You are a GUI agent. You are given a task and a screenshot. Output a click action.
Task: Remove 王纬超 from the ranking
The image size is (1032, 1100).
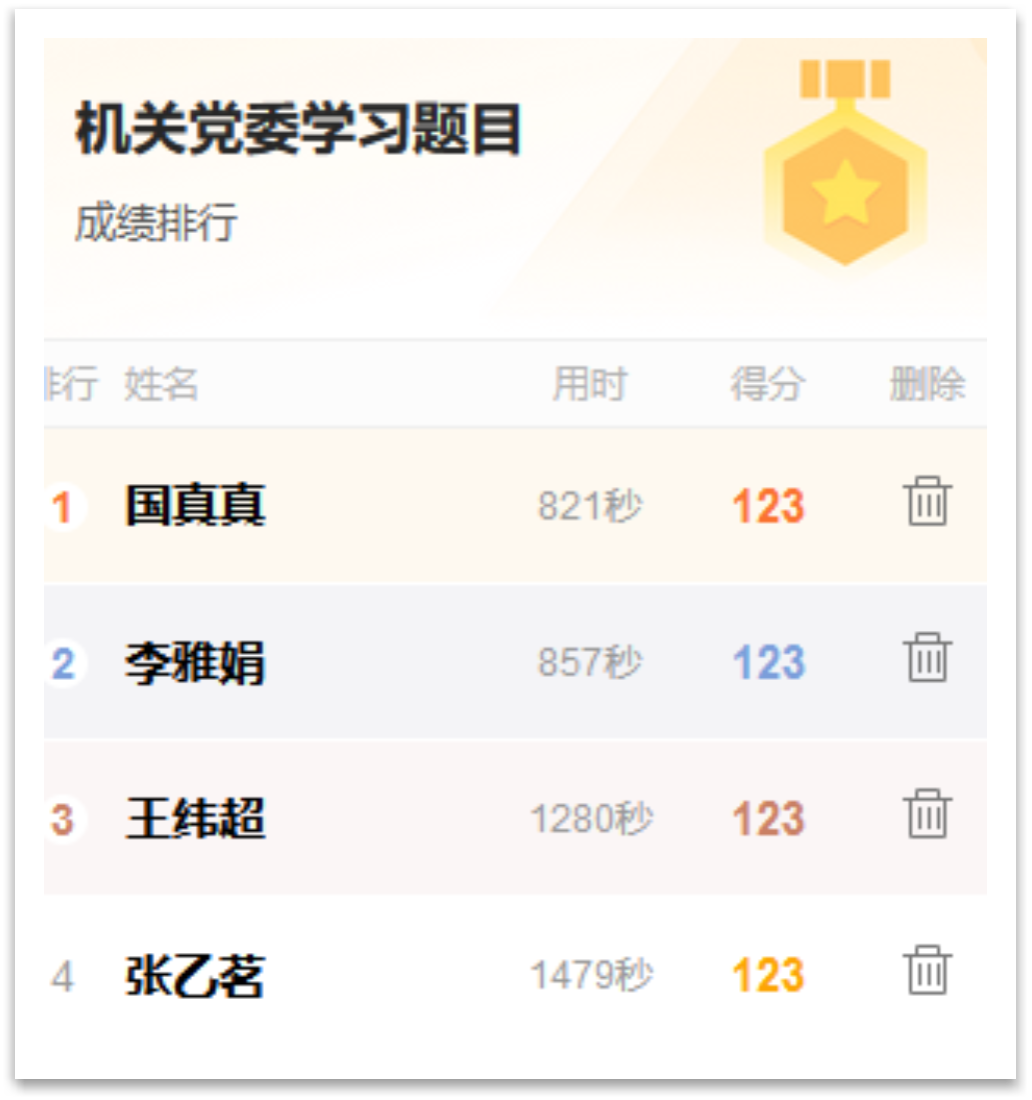click(x=928, y=815)
